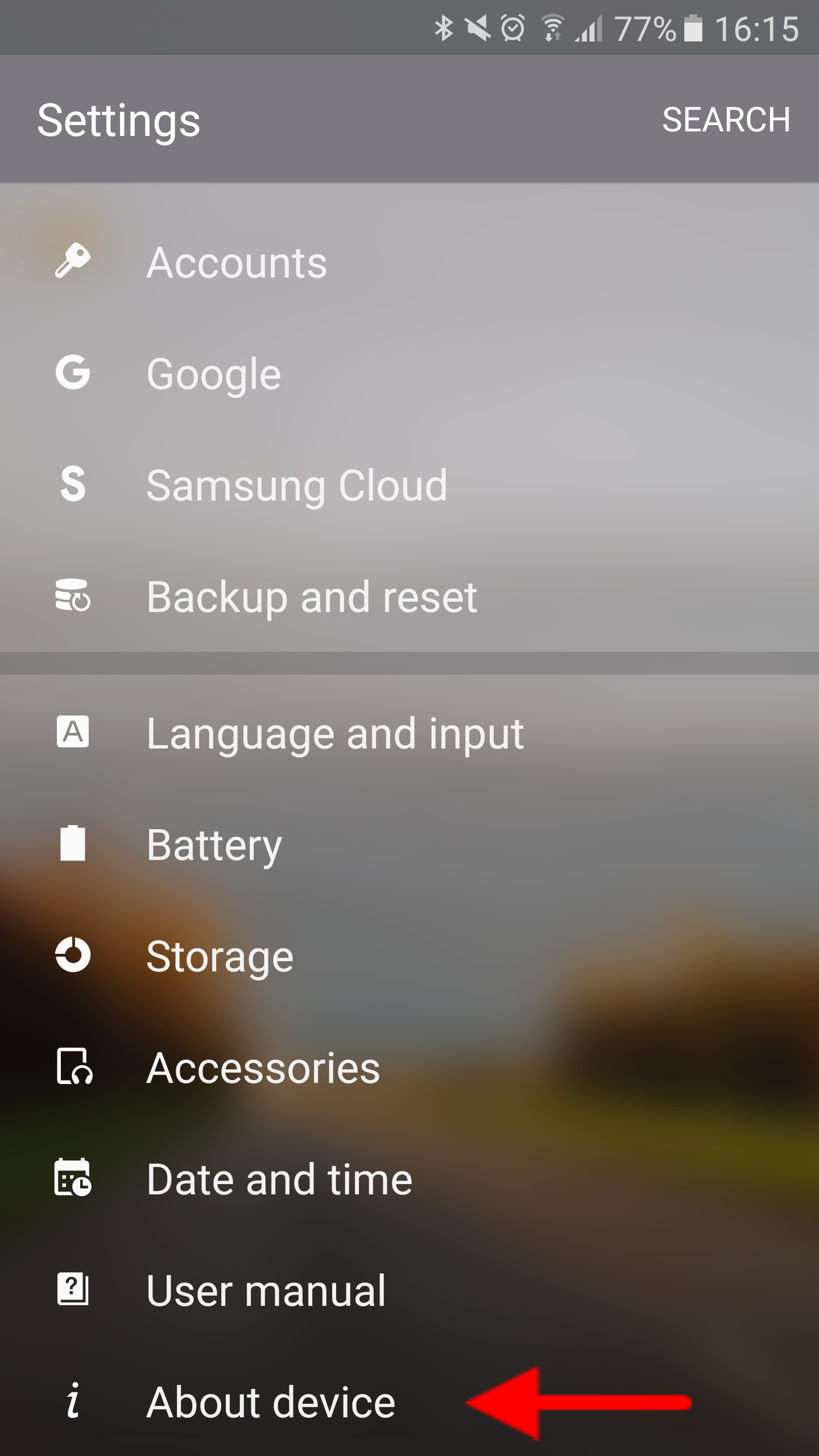Open Accounts settings

pos(409,262)
